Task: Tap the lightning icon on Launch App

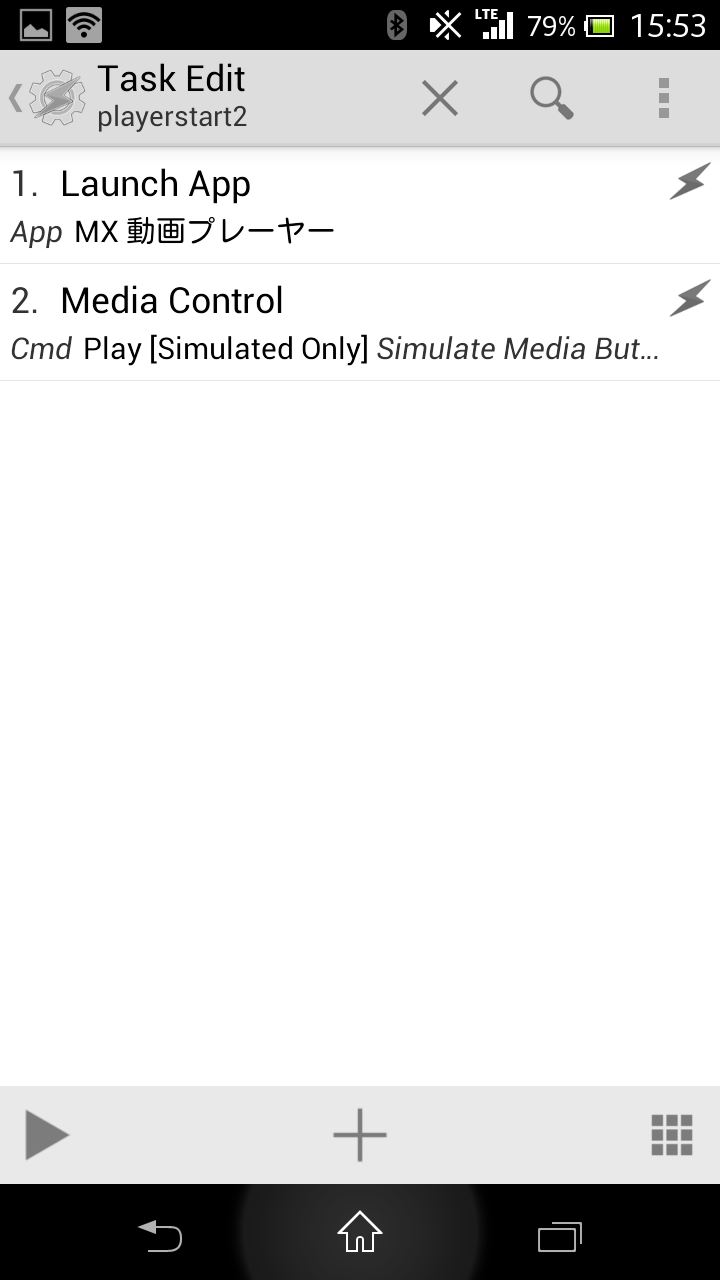Action: pyautogui.click(x=689, y=181)
